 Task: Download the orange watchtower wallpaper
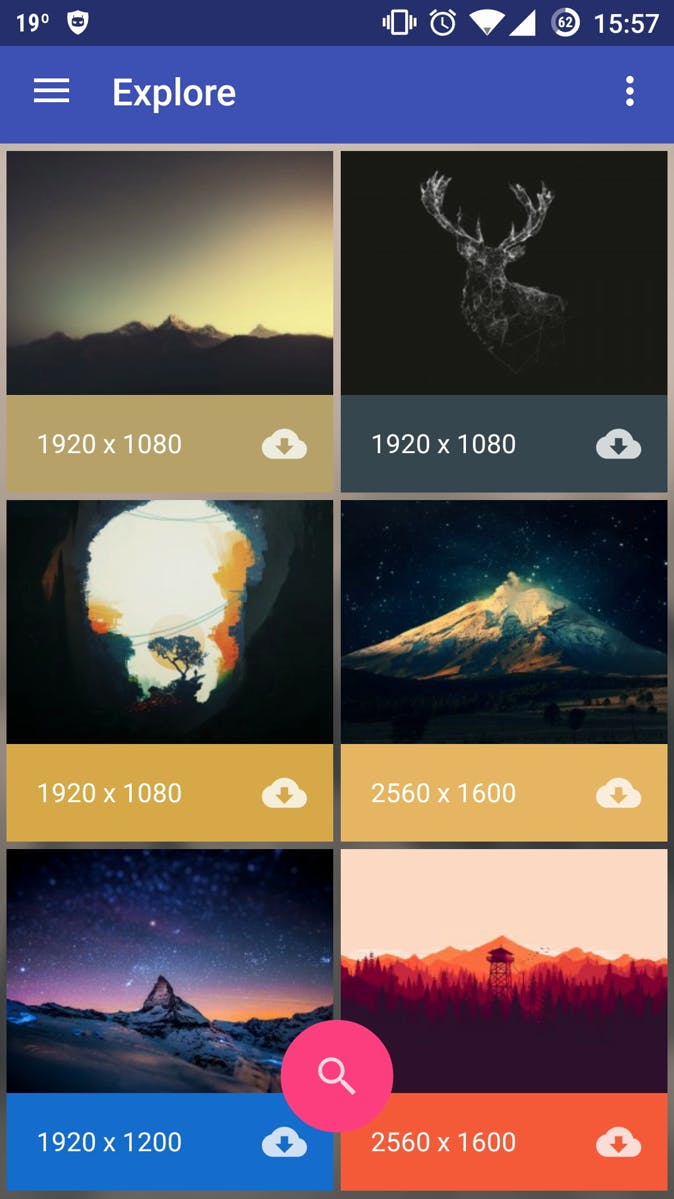(618, 1143)
